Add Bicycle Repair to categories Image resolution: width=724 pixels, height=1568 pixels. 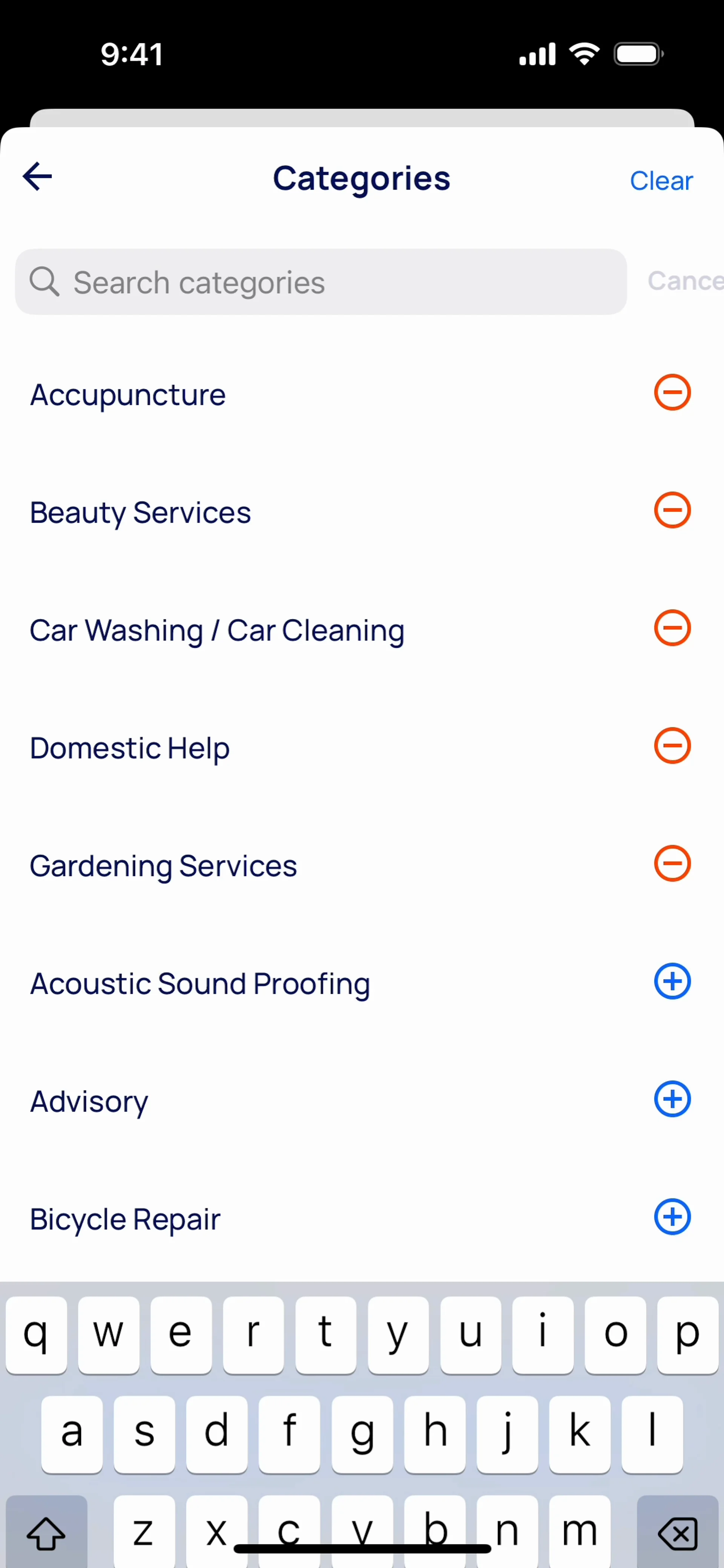click(x=672, y=1217)
